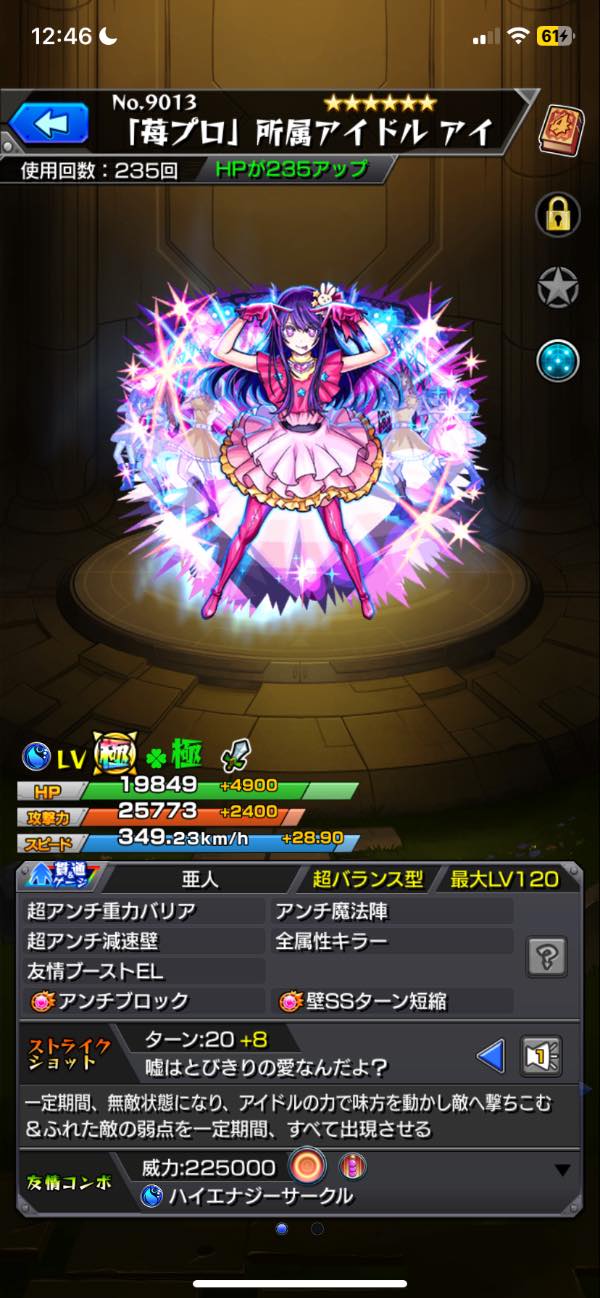600x1298 pixels.
Task: Mark character as favorite with star icon
Action: (x=559, y=287)
